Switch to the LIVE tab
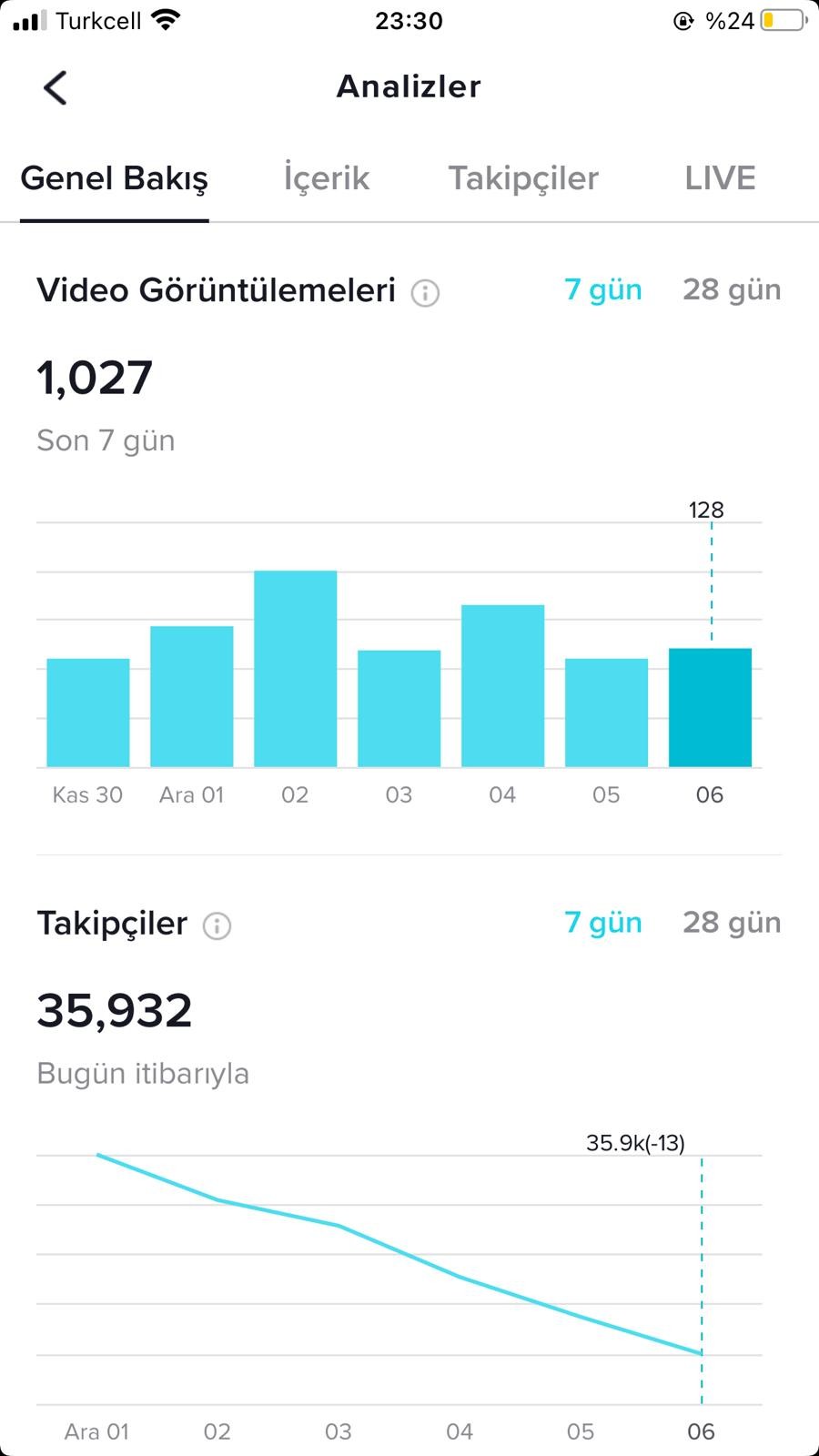819x1456 pixels. 720,178
